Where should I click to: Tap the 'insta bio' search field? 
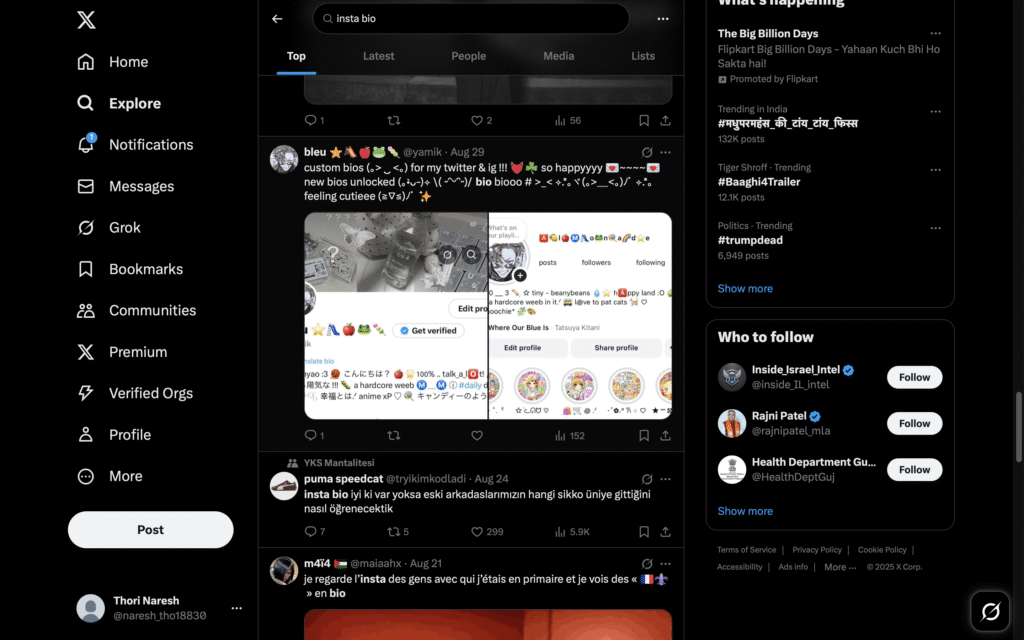pyautogui.click(x=470, y=18)
